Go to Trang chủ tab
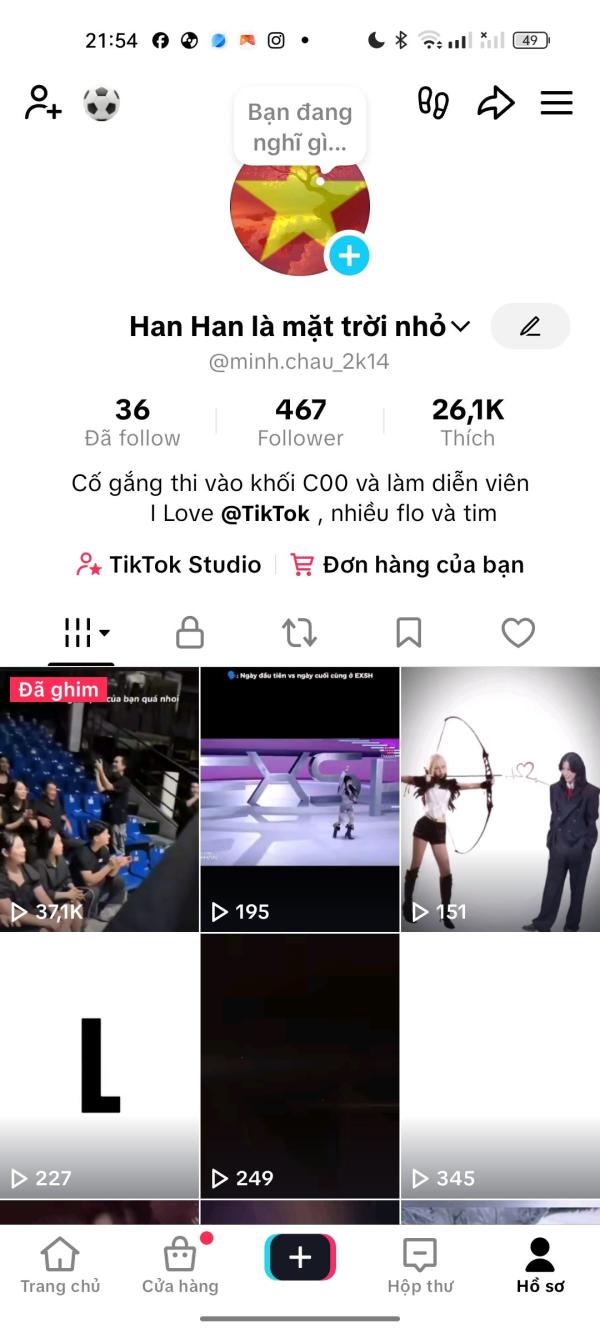Viewport: 600px width, 1333px height. tap(60, 1265)
